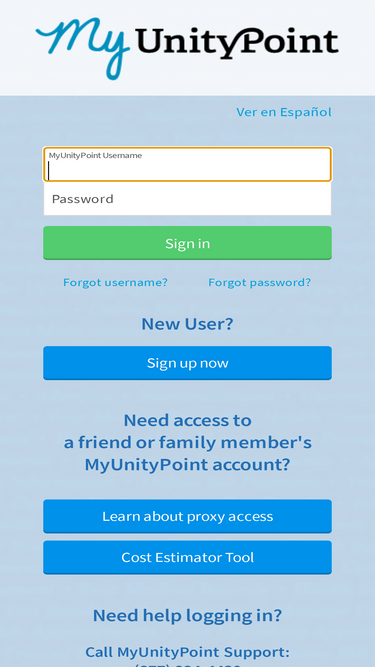Viewport: 375px width, 667px height.
Task: Tap the Password field
Action: click(188, 199)
